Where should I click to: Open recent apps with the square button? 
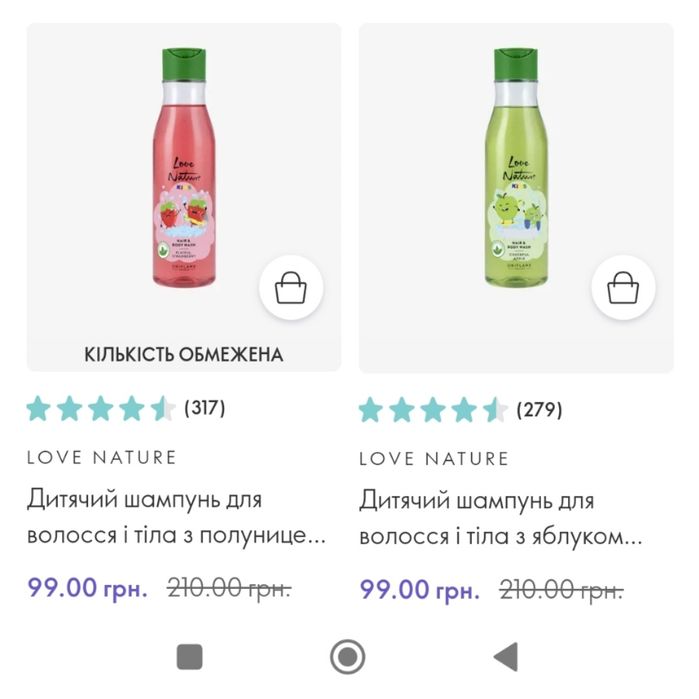(x=189, y=657)
